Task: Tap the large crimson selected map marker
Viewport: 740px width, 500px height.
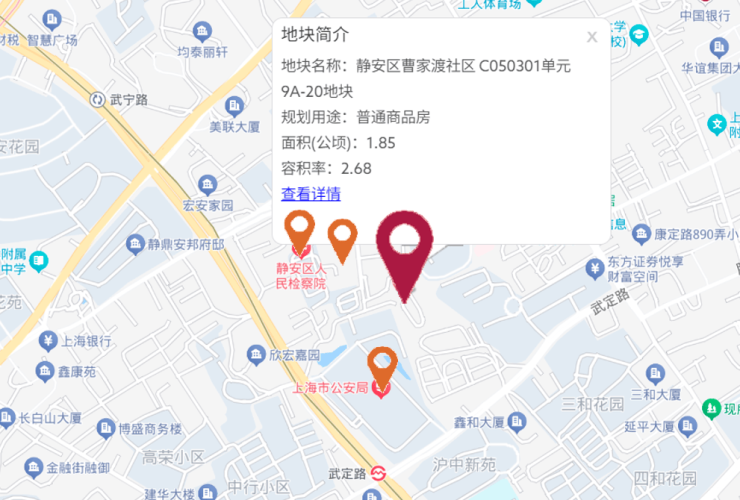Action: pos(405,248)
